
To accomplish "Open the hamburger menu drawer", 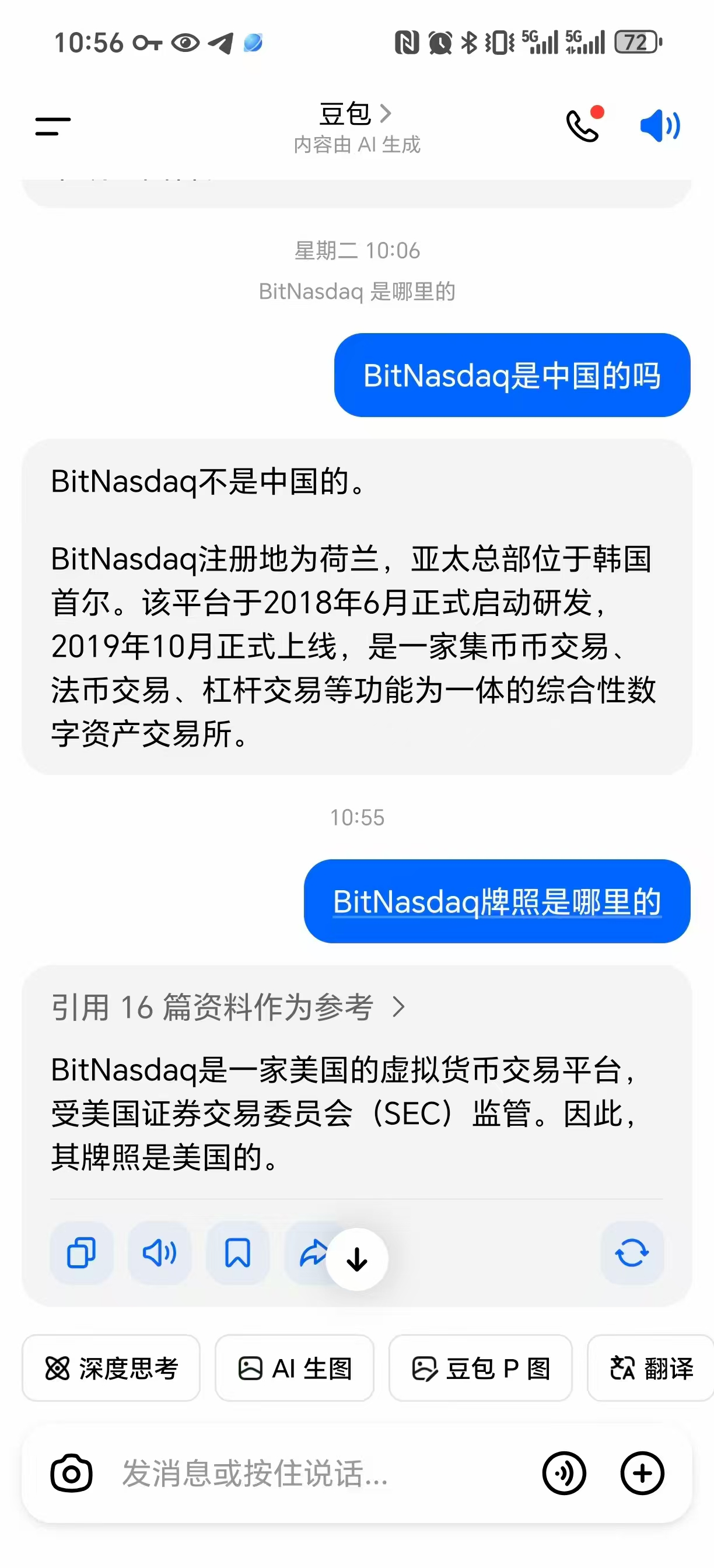I will (x=53, y=126).
